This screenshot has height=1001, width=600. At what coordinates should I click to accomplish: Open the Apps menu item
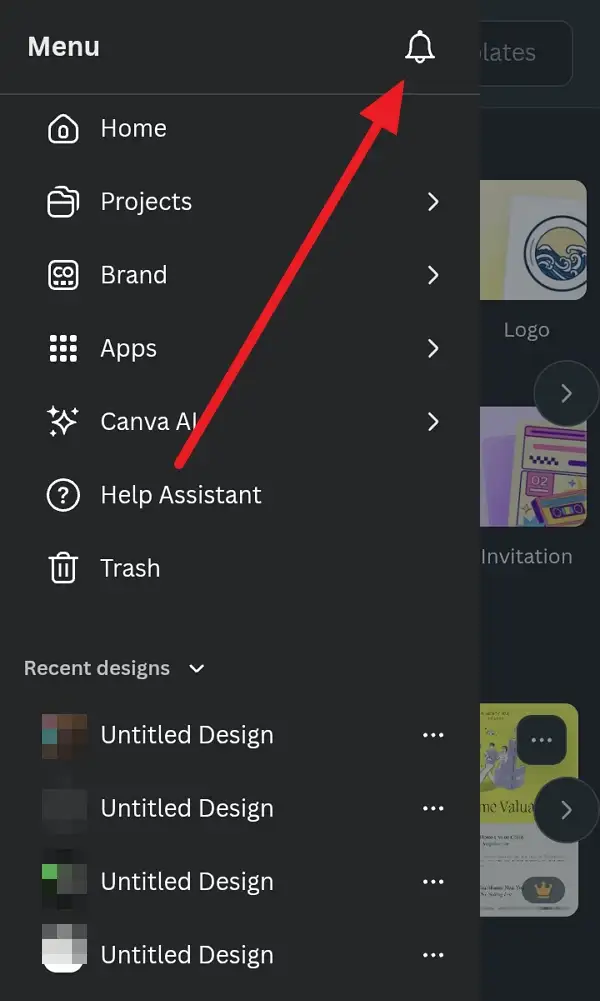click(x=128, y=348)
